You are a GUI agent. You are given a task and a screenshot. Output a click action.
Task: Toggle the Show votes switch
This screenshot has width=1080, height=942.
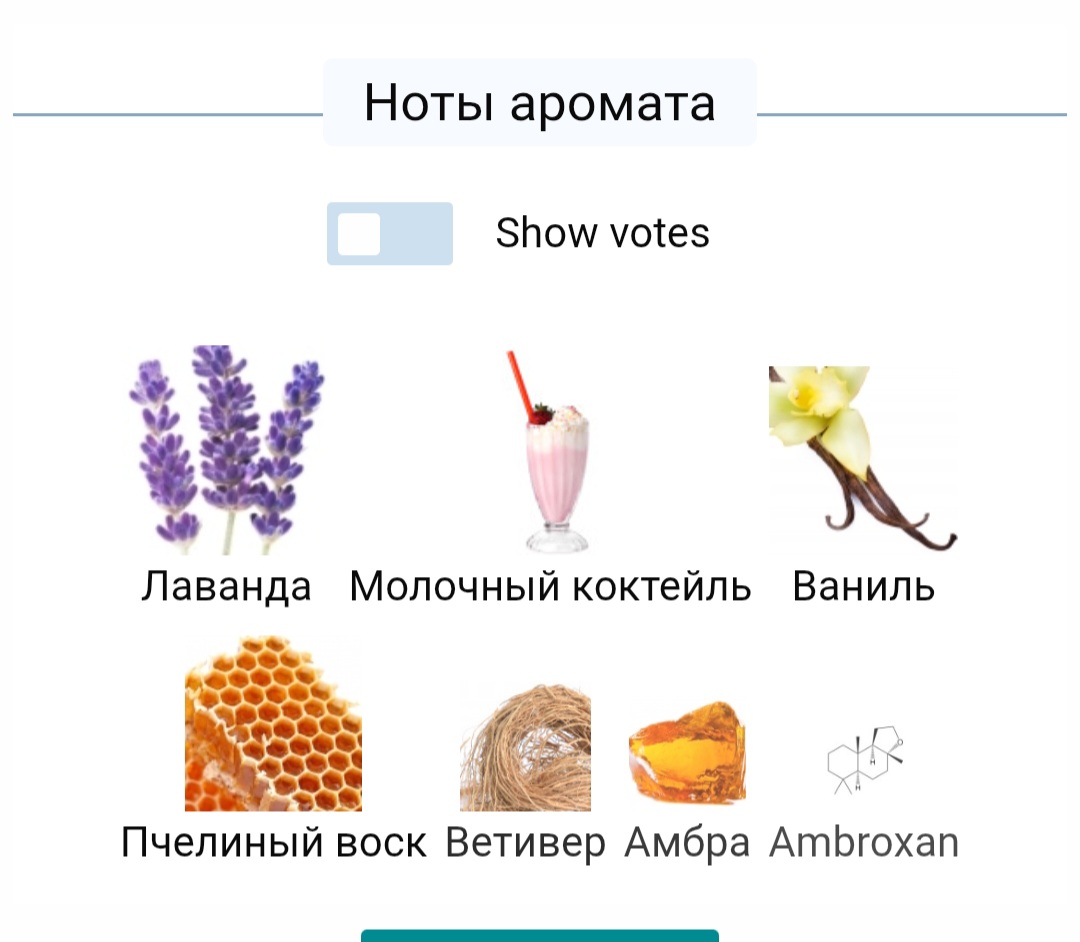[x=389, y=234]
